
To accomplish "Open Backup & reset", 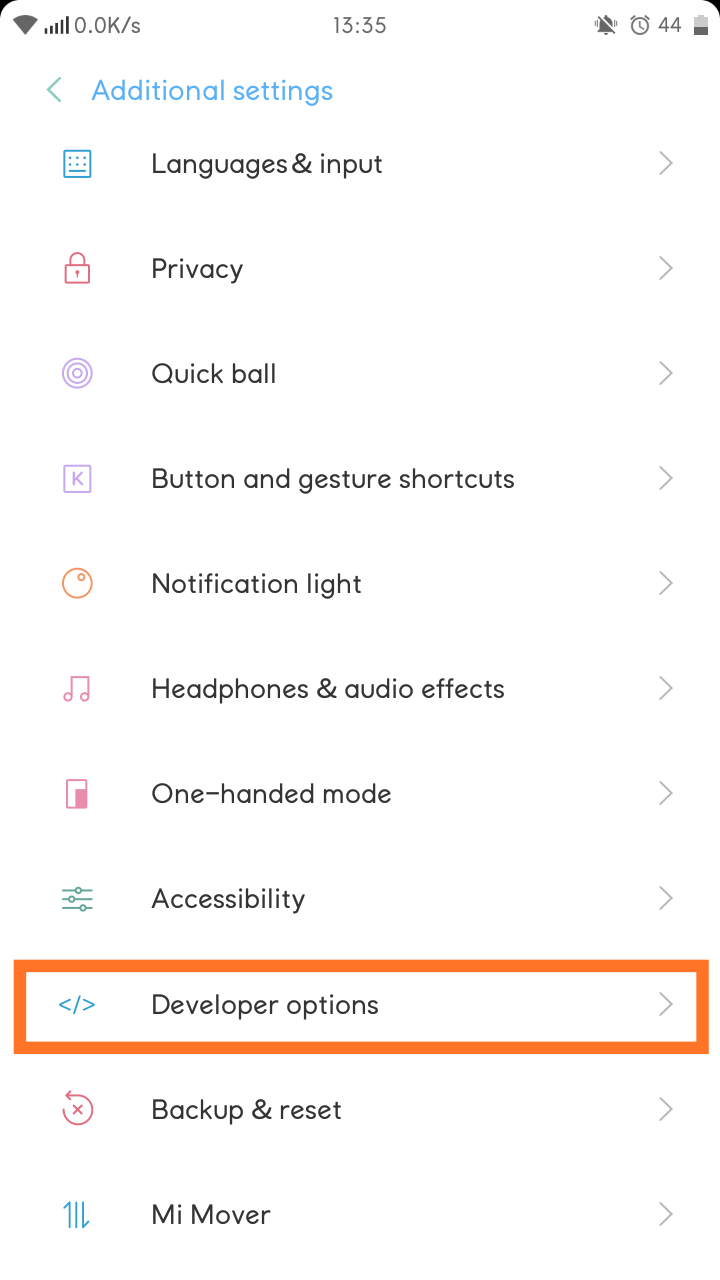I will 360,1110.
